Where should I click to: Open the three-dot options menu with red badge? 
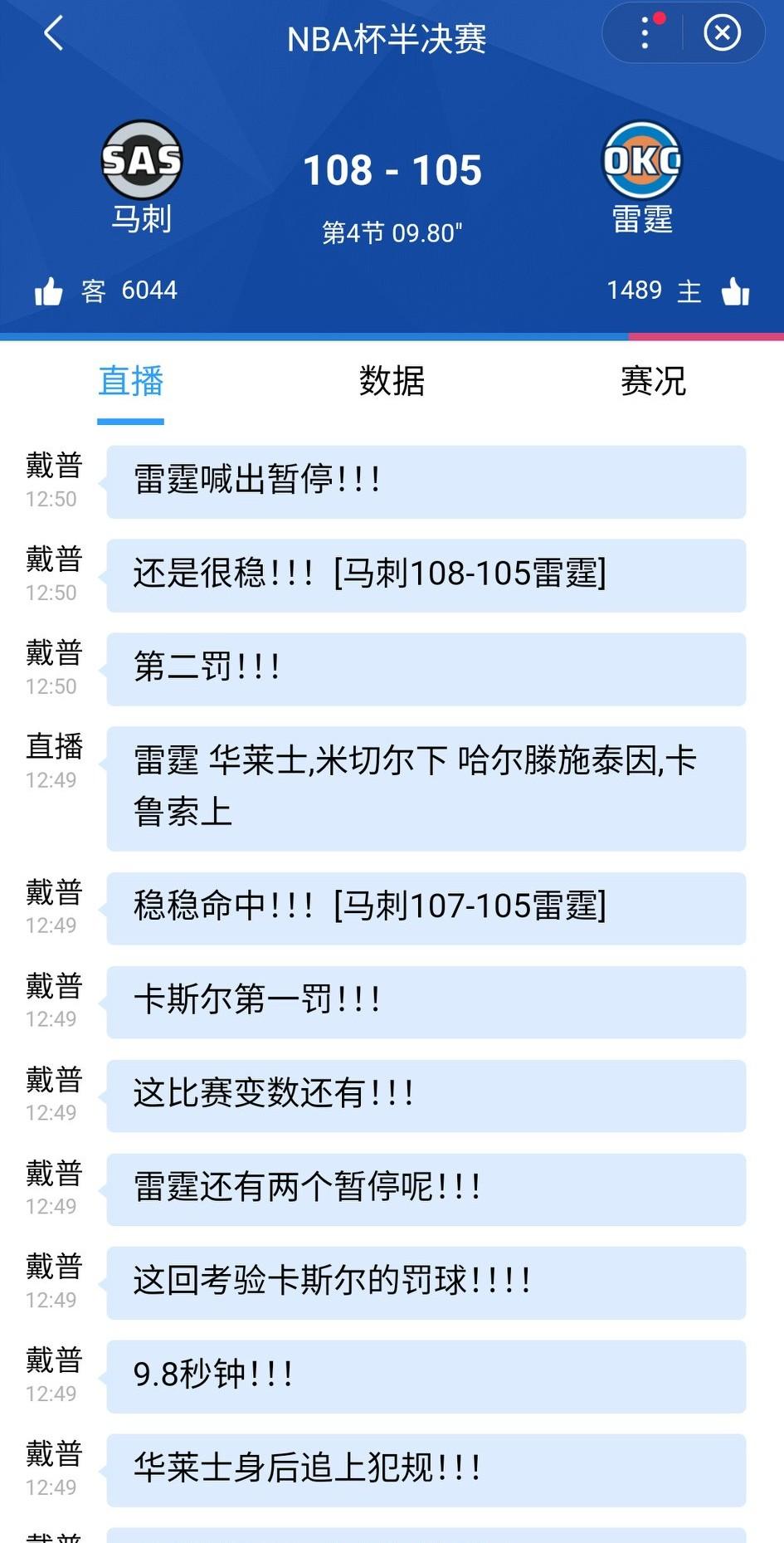click(x=645, y=32)
